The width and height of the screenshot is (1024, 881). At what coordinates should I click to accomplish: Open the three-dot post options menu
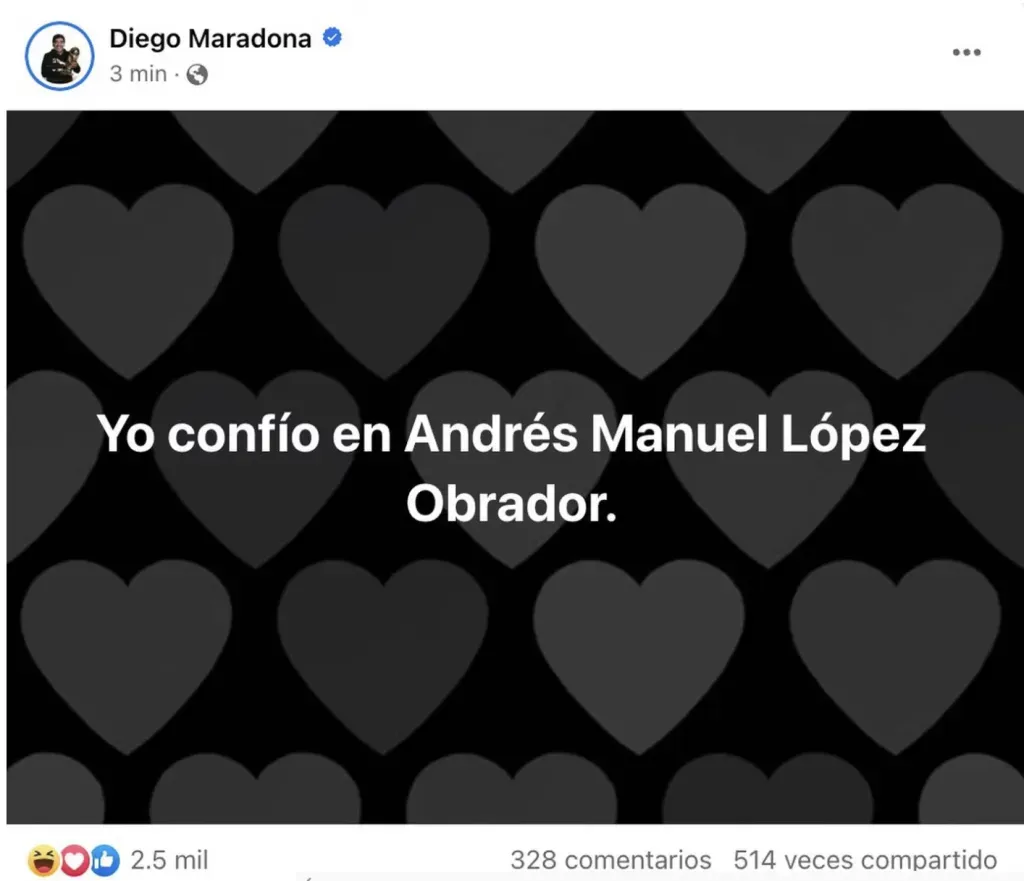[x=966, y=53]
